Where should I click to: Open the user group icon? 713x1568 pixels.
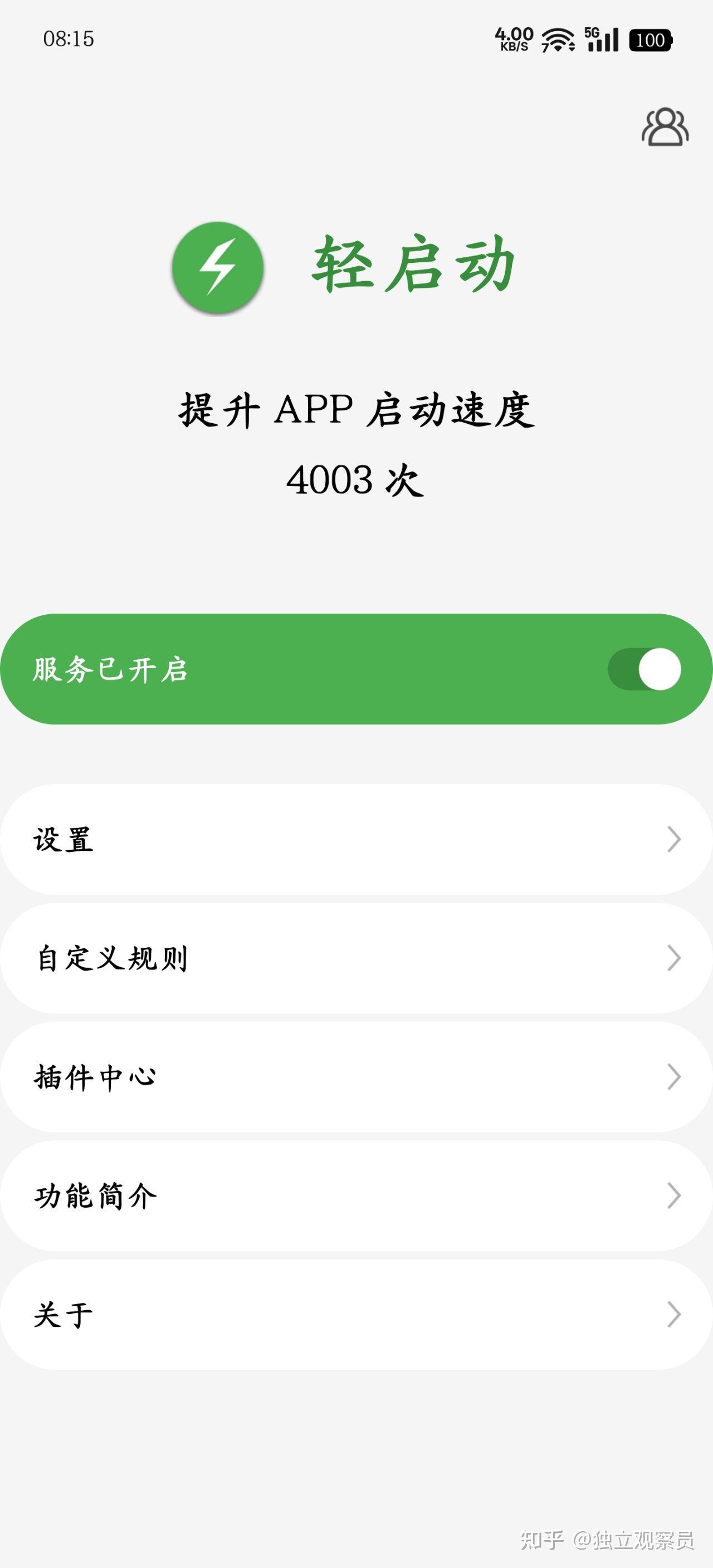[x=665, y=127]
